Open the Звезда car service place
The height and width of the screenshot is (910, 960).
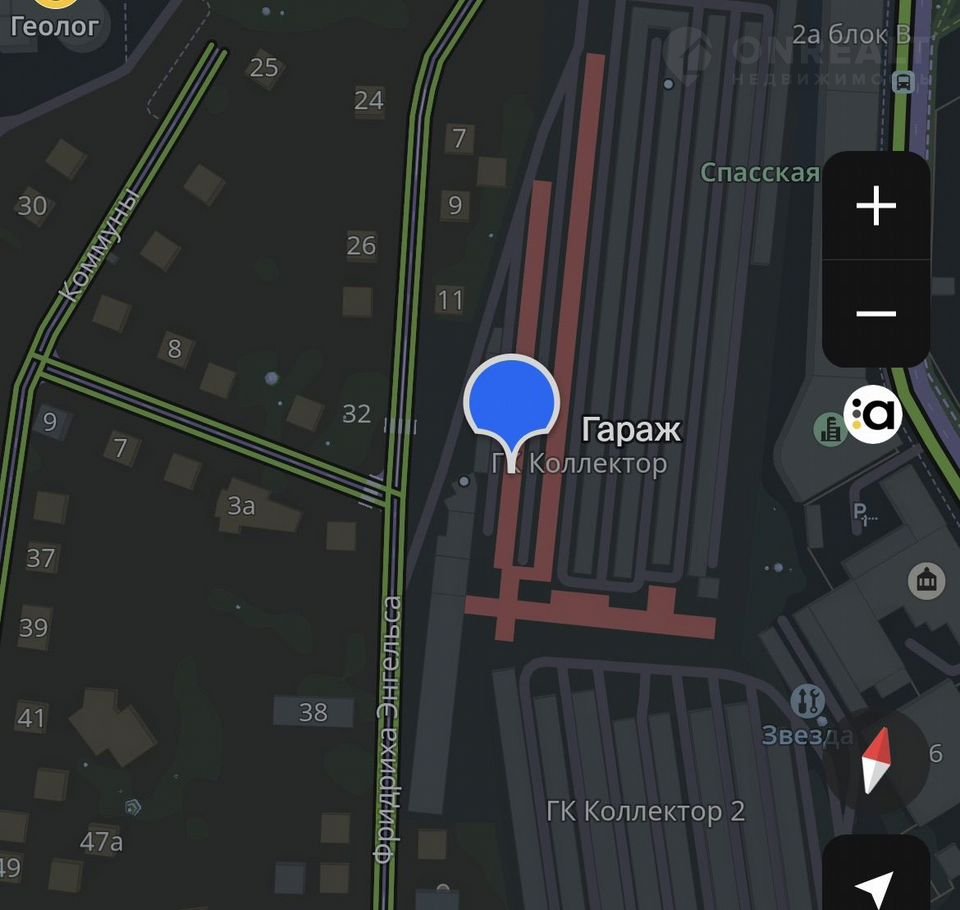click(x=808, y=702)
